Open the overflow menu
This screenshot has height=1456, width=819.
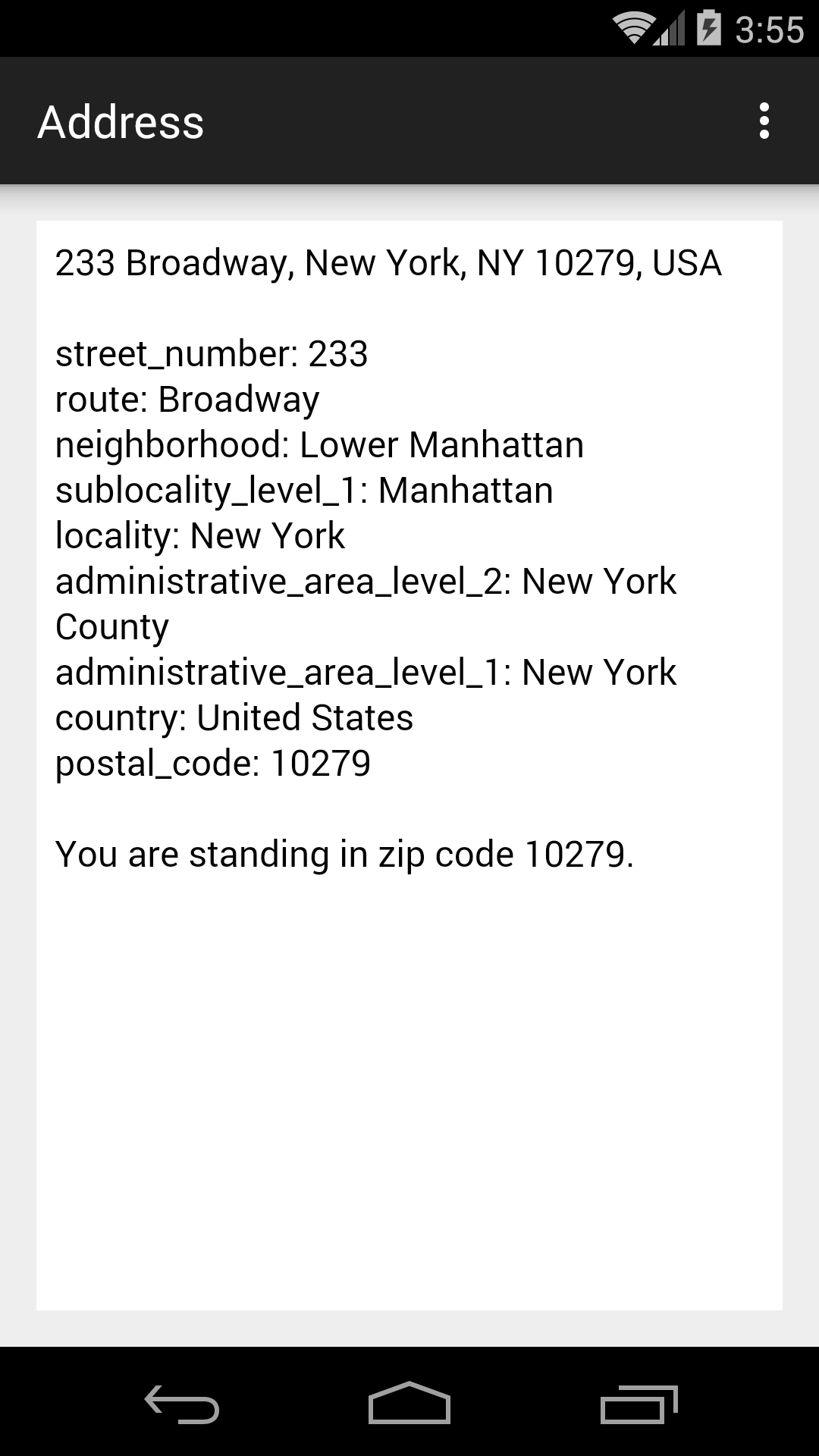pos(764,121)
